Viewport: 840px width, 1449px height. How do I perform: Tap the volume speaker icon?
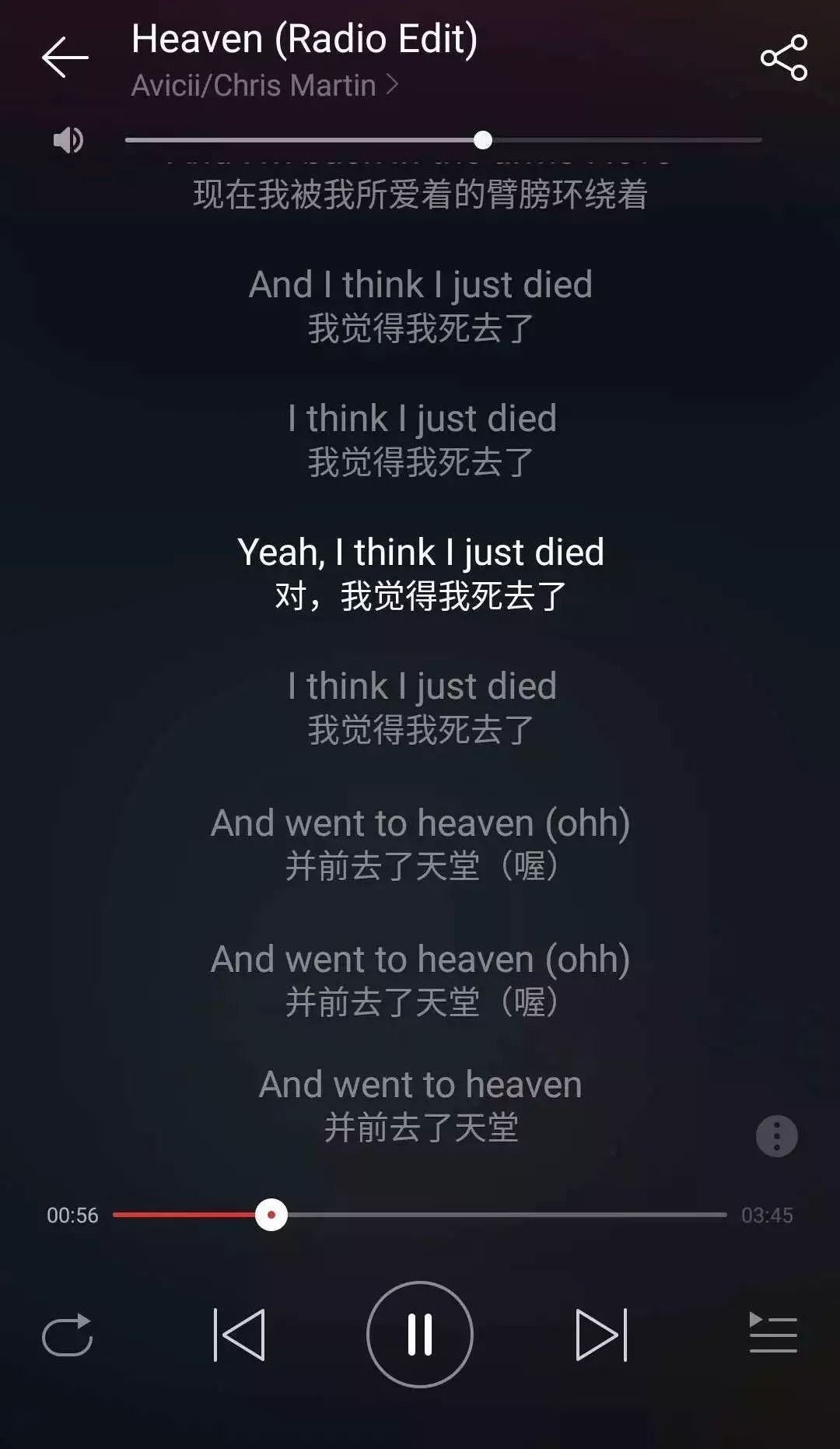tap(68, 140)
